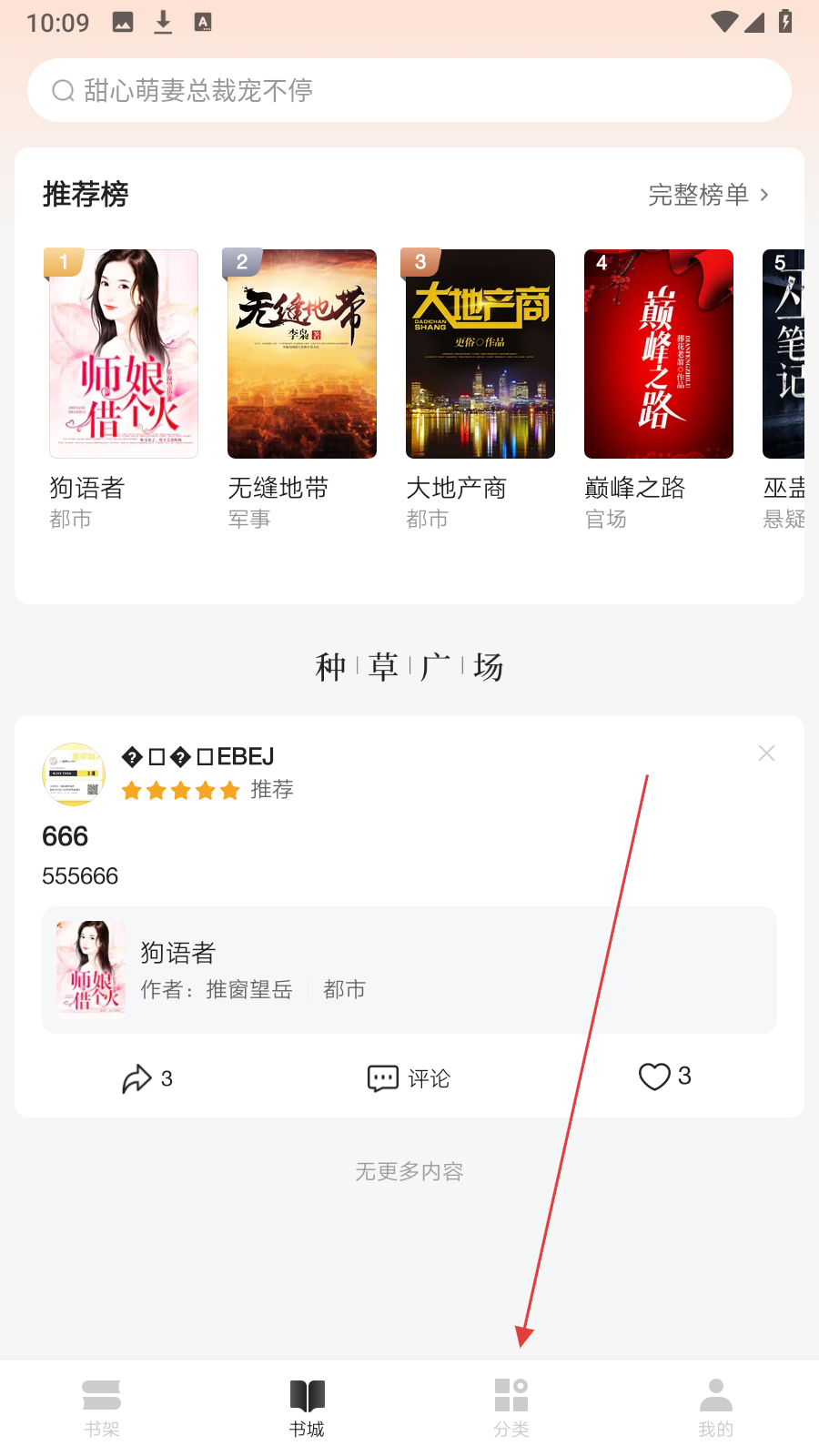Go to the 书城 tab
Image resolution: width=819 pixels, height=1456 pixels.
(x=307, y=1408)
